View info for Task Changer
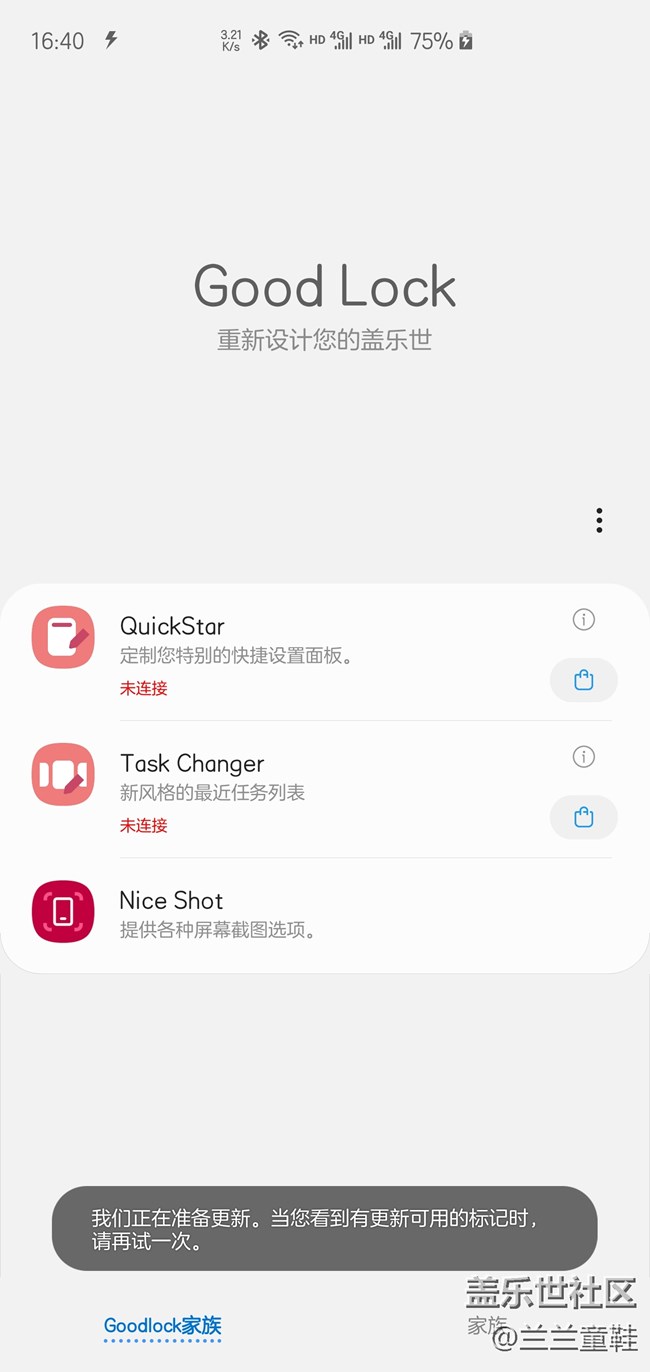The width and height of the screenshot is (650, 1372). [x=584, y=757]
